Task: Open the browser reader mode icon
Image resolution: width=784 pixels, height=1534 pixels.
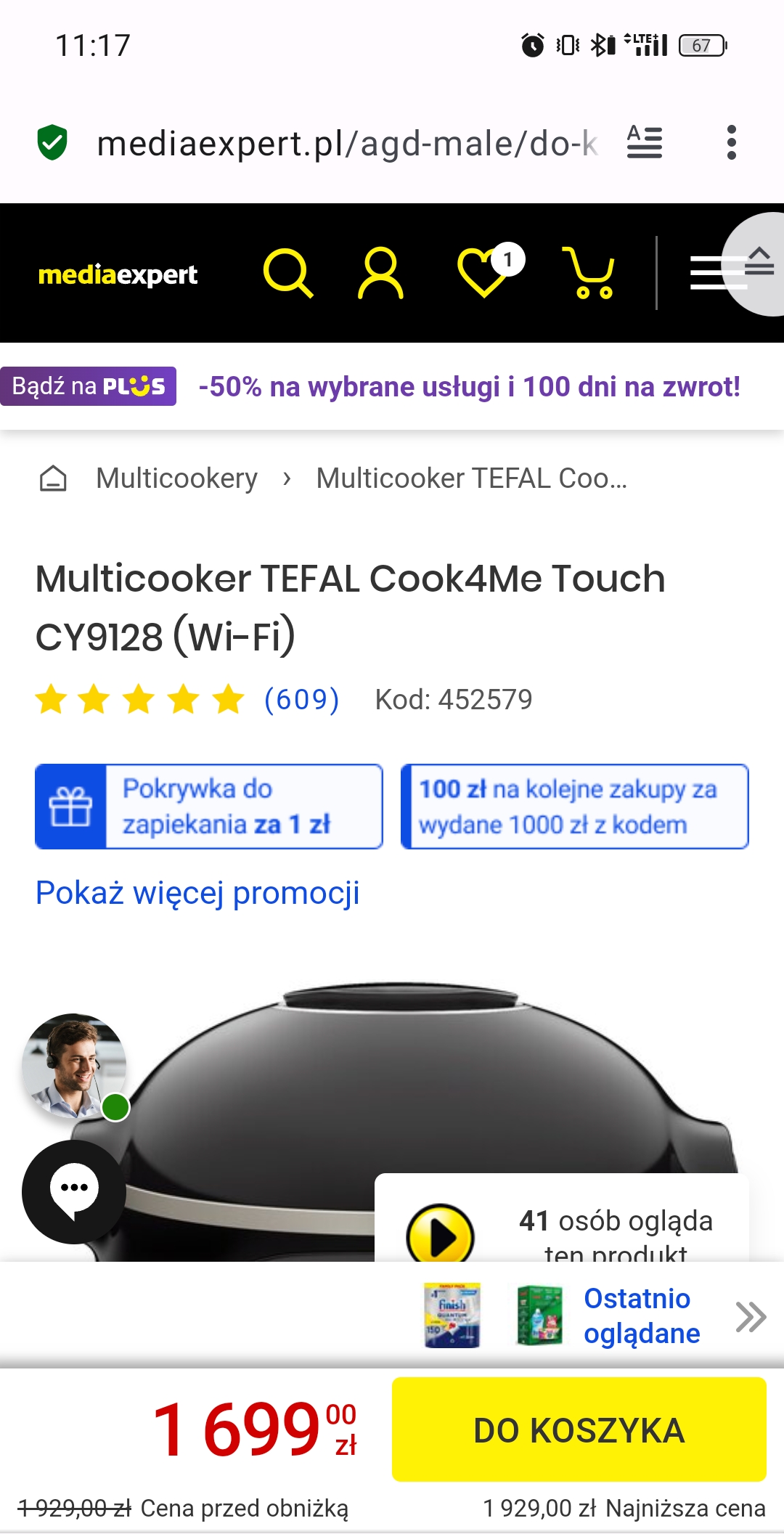Action: click(x=644, y=142)
